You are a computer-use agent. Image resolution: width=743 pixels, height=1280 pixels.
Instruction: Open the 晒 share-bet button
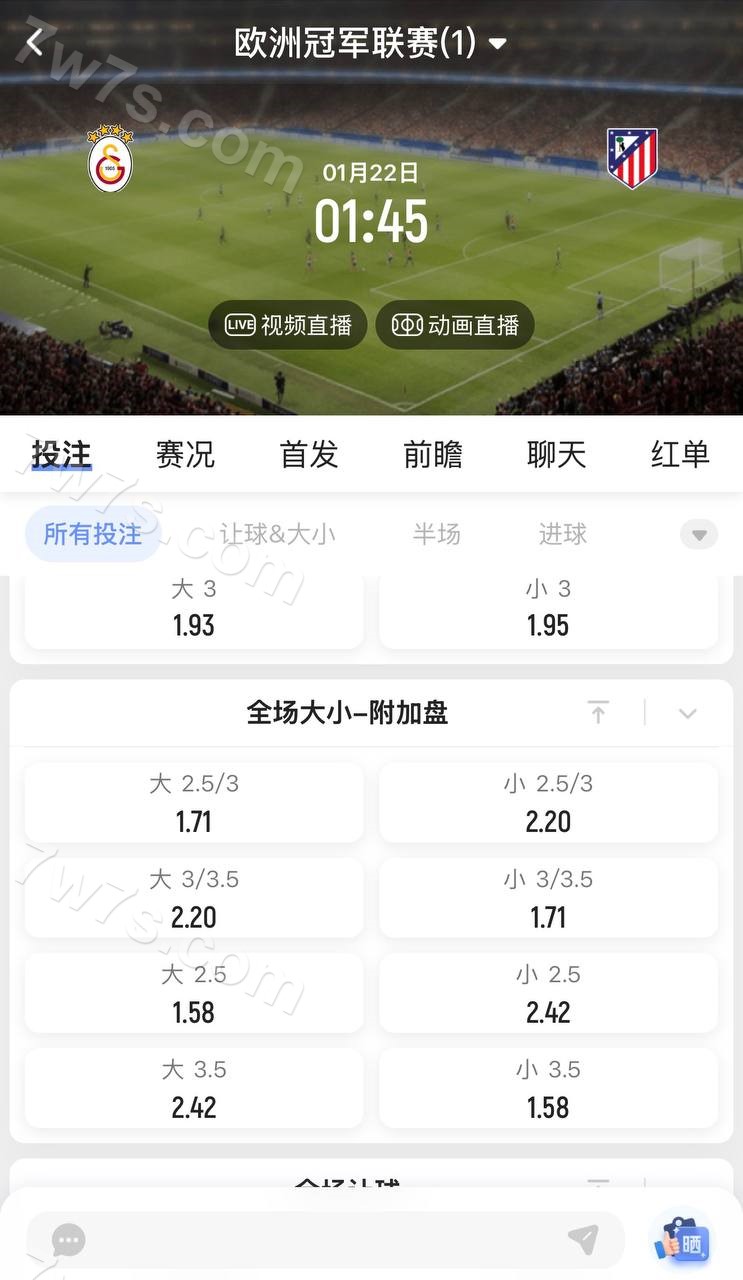682,1241
